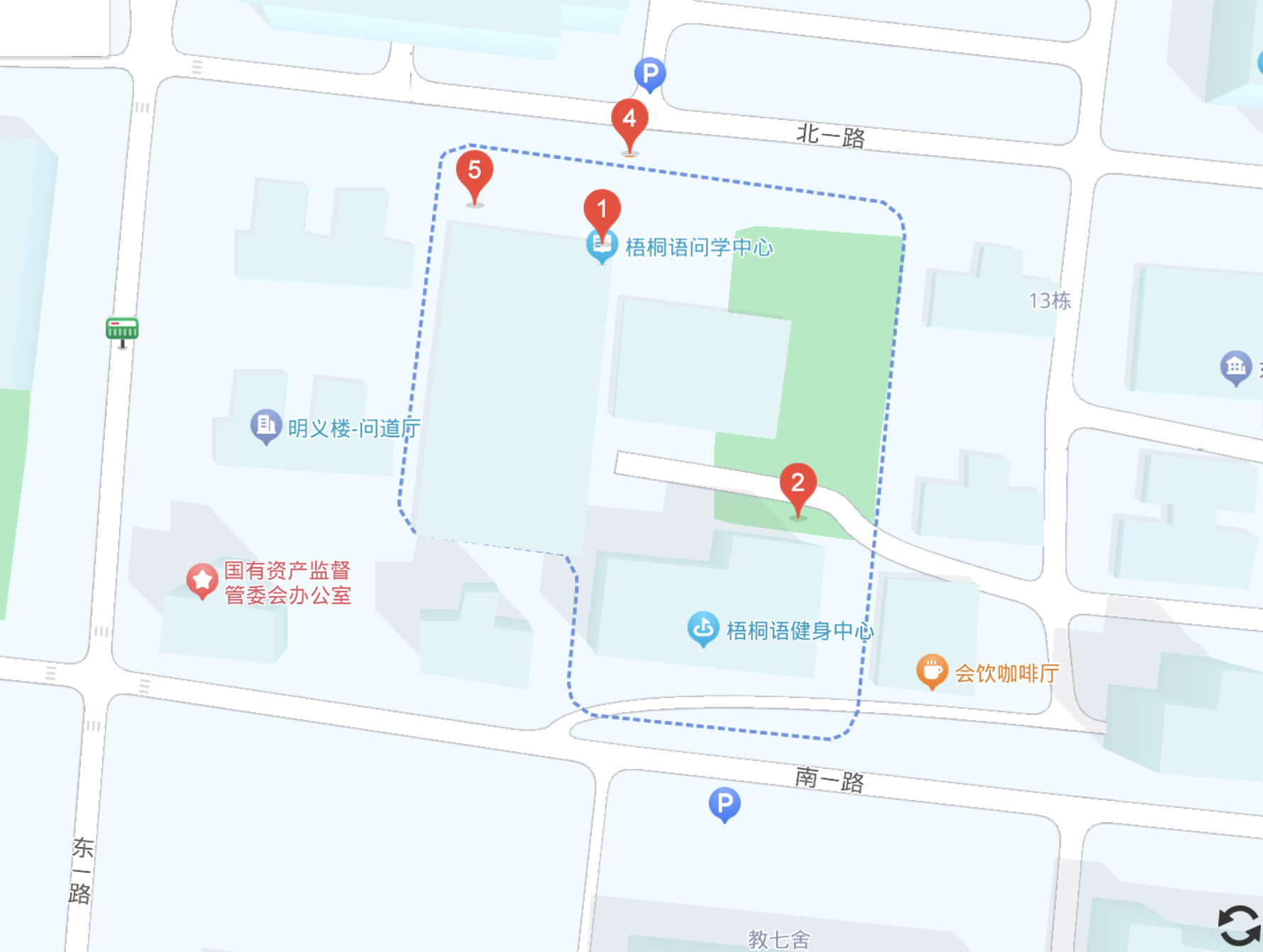1263x952 pixels.
Task: Select the parking marker near 北一路
Action: [x=649, y=73]
